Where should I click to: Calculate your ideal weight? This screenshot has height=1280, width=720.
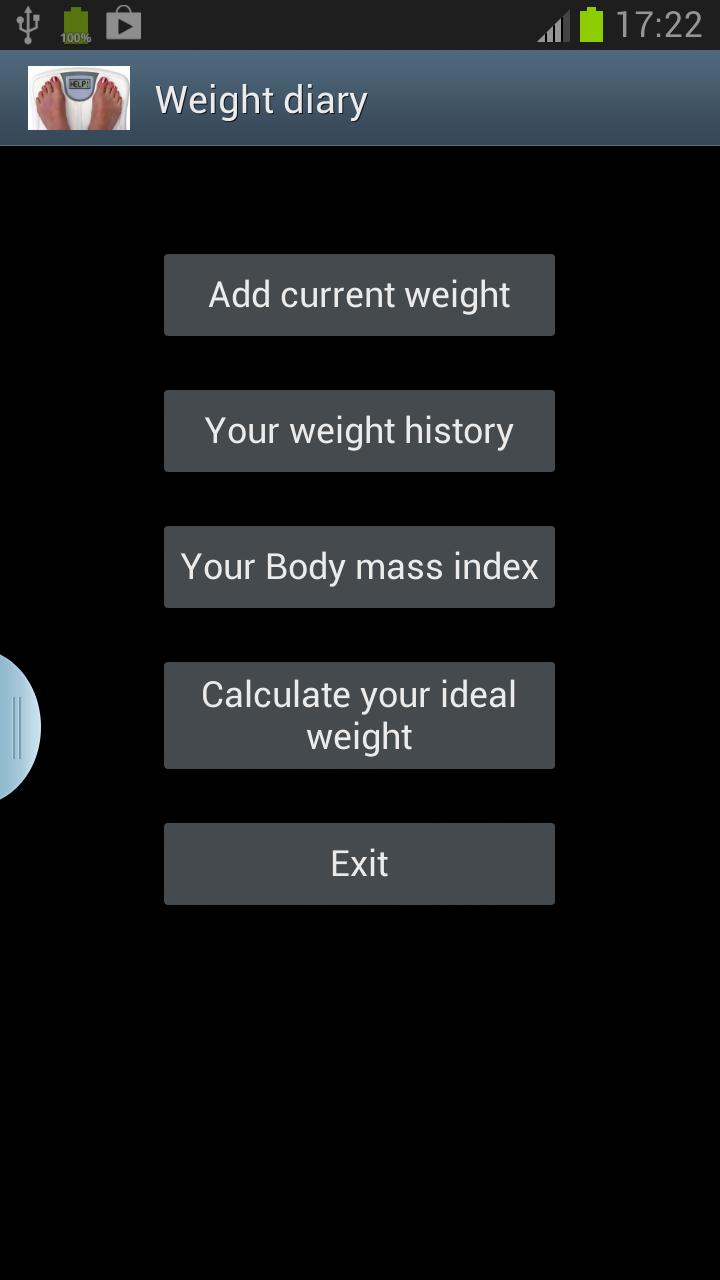pos(359,715)
